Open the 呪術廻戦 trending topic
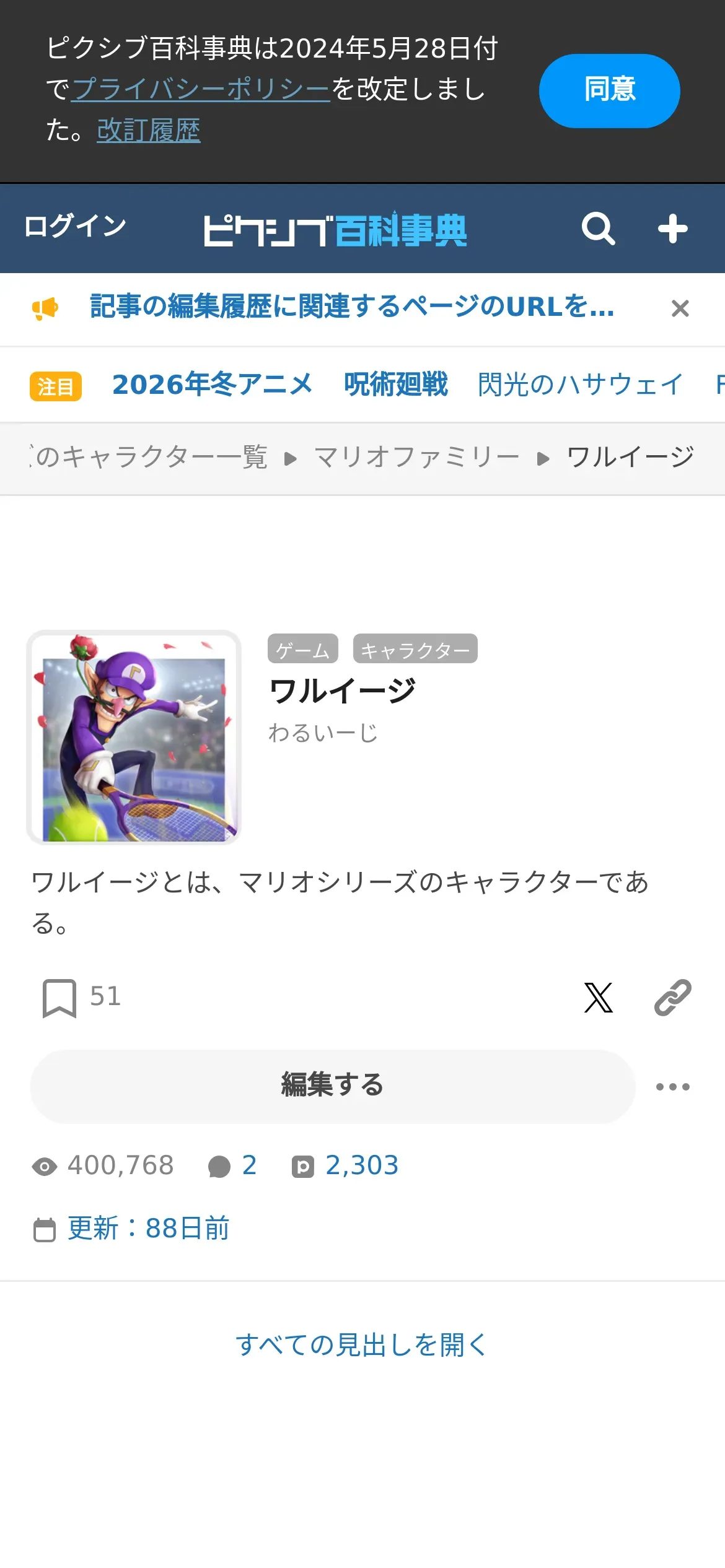This screenshot has width=725, height=1568. [396, 385]
